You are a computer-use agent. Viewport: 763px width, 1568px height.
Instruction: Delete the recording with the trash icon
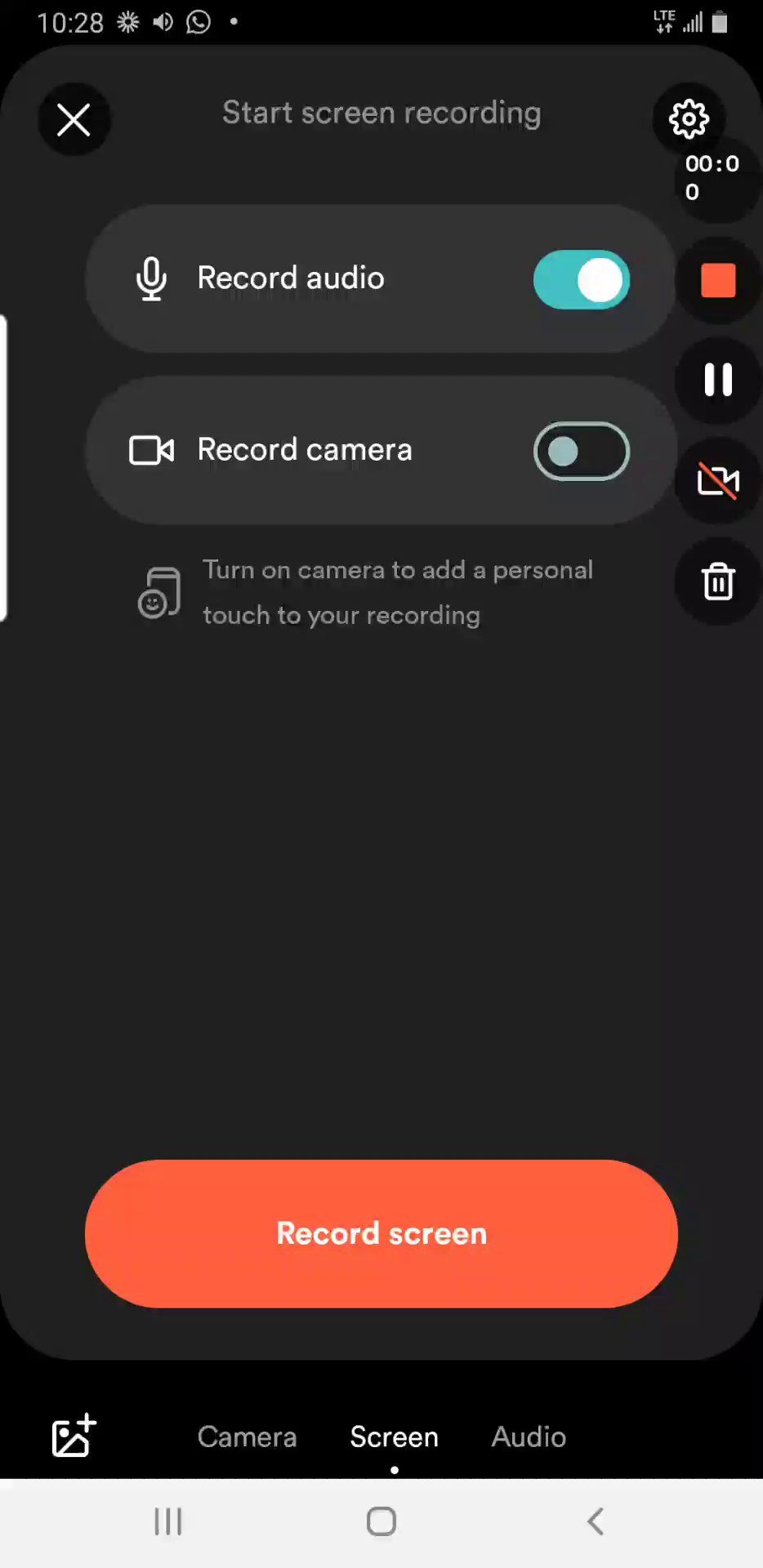[718, 581]
